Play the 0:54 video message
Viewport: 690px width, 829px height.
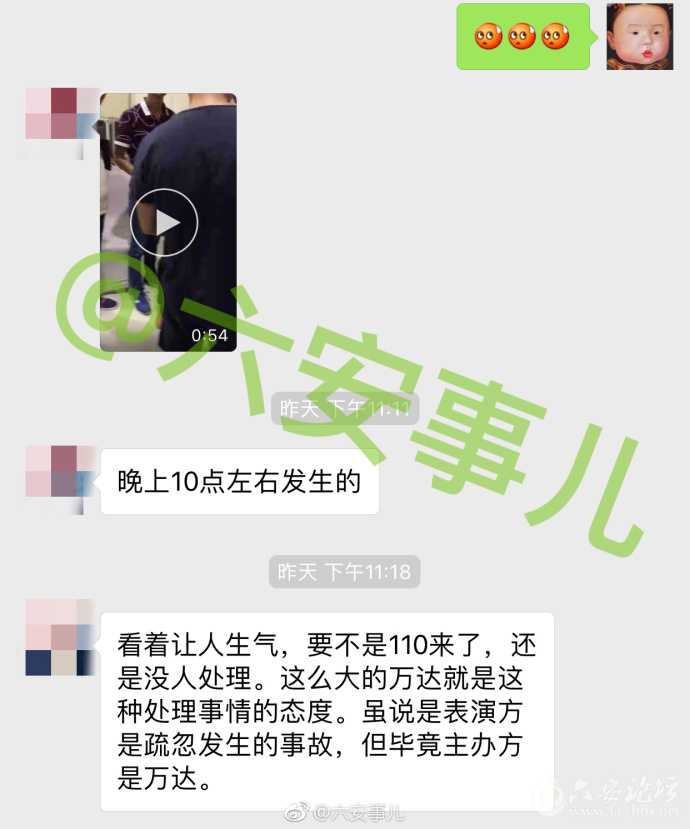(165, 222)
